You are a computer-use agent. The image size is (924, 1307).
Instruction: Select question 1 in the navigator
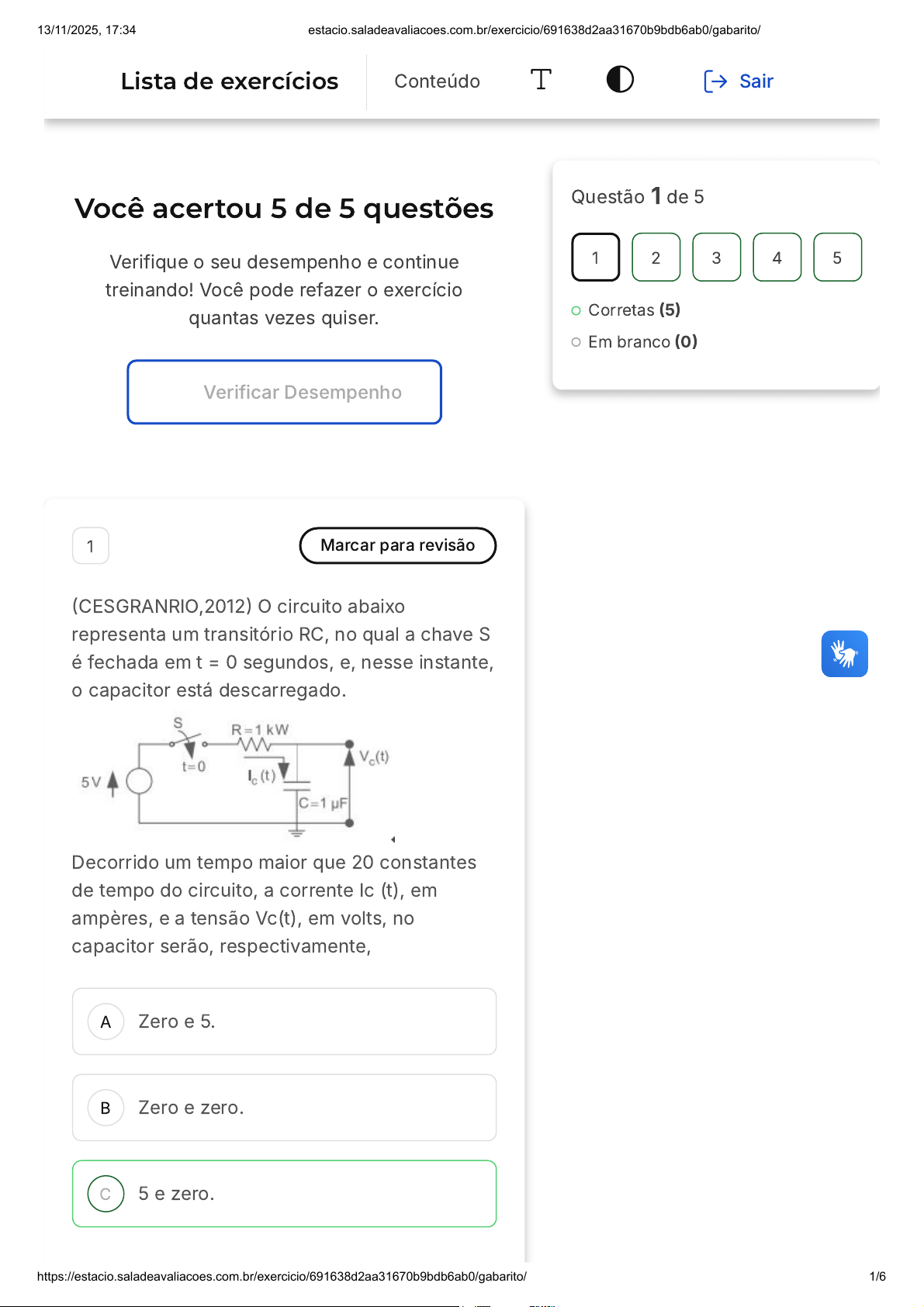click(596, 257)
